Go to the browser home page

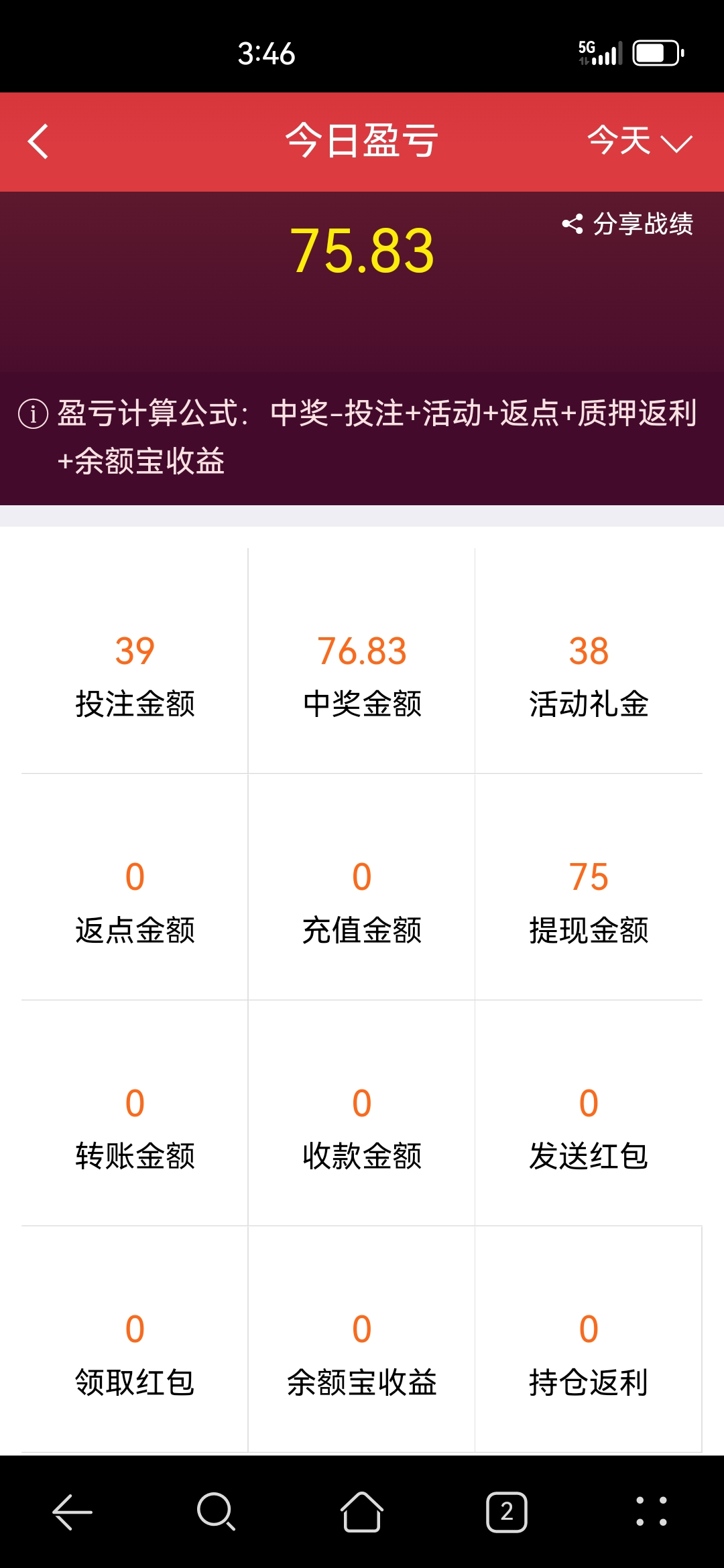click(x=362, y=1512)
